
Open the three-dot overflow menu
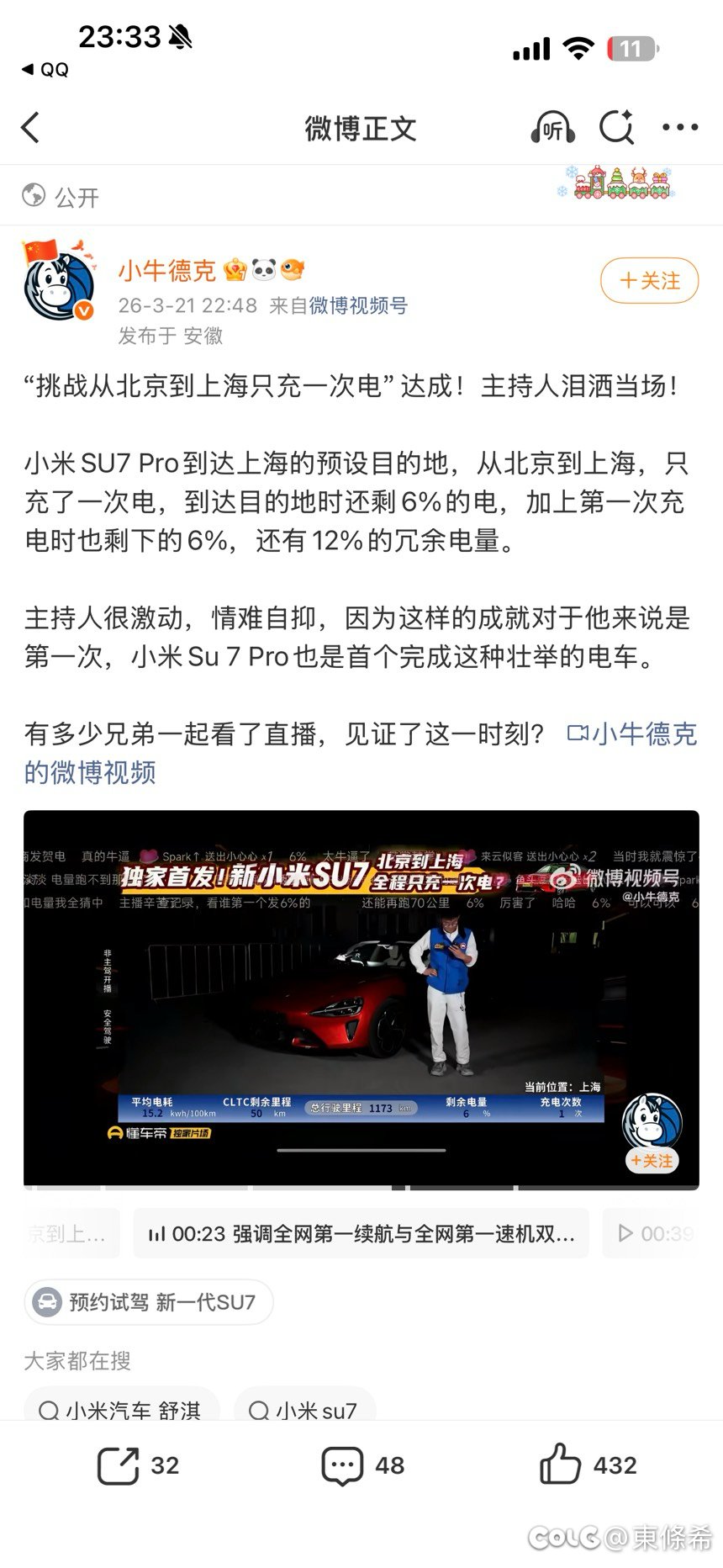pyautogui.click(x=679, y=128)
